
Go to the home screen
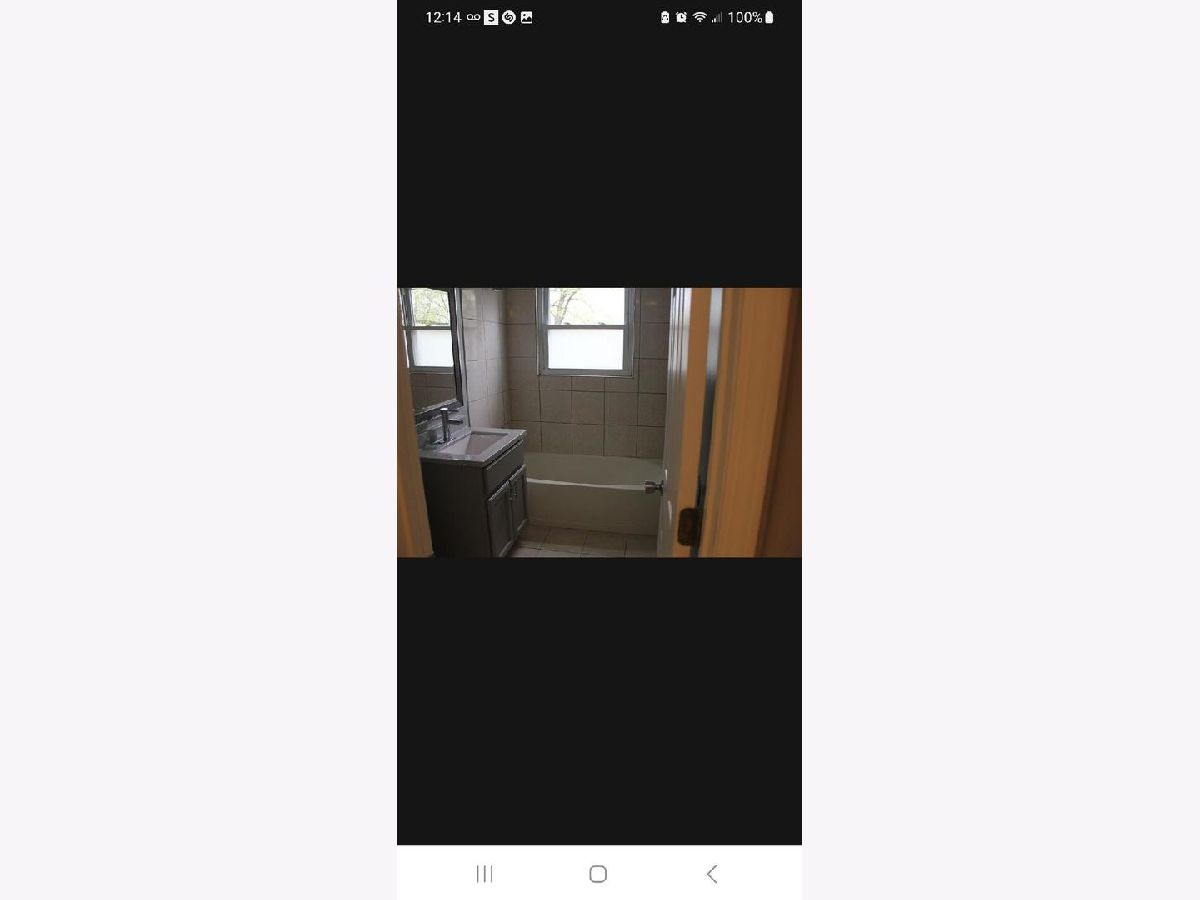[598, 874]
